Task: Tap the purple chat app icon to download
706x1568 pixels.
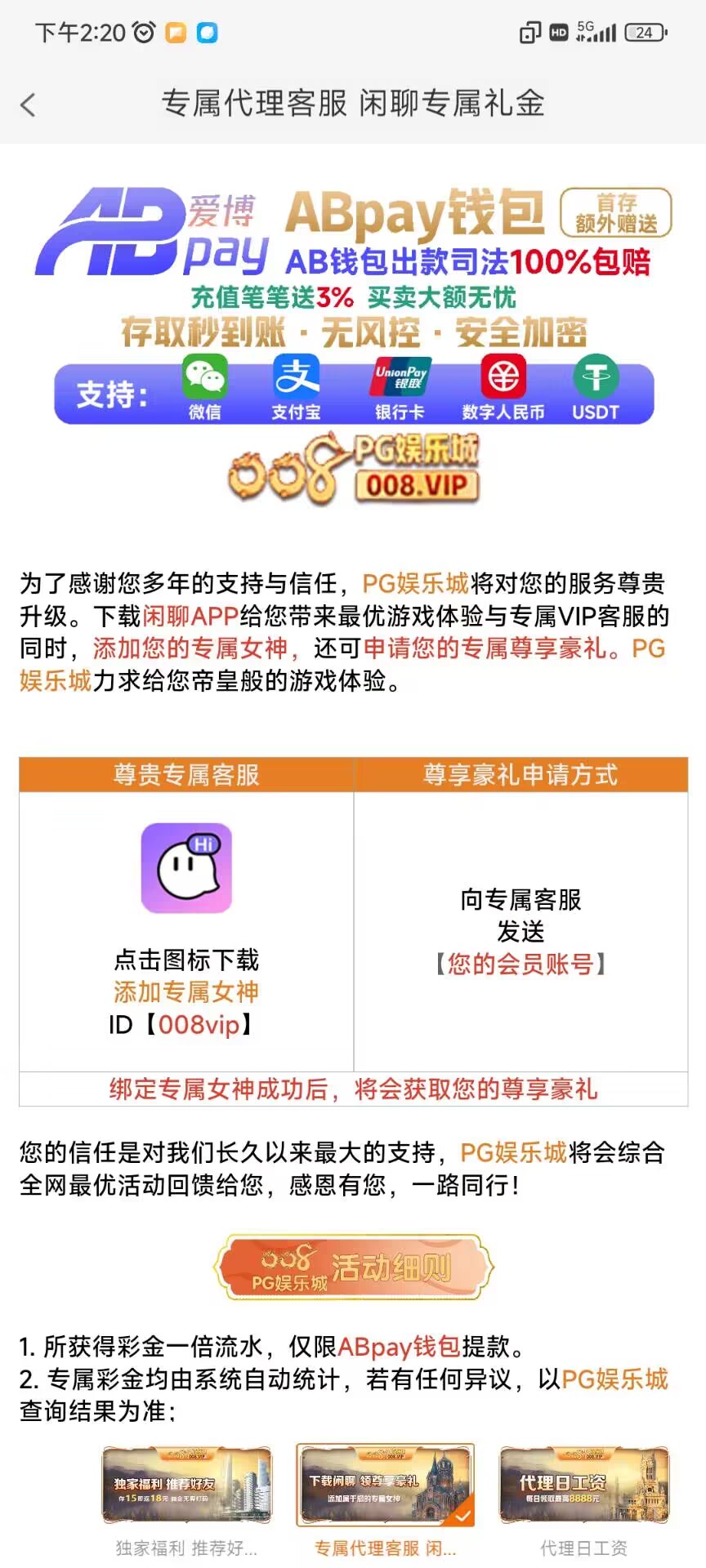Action: [186, 868]
